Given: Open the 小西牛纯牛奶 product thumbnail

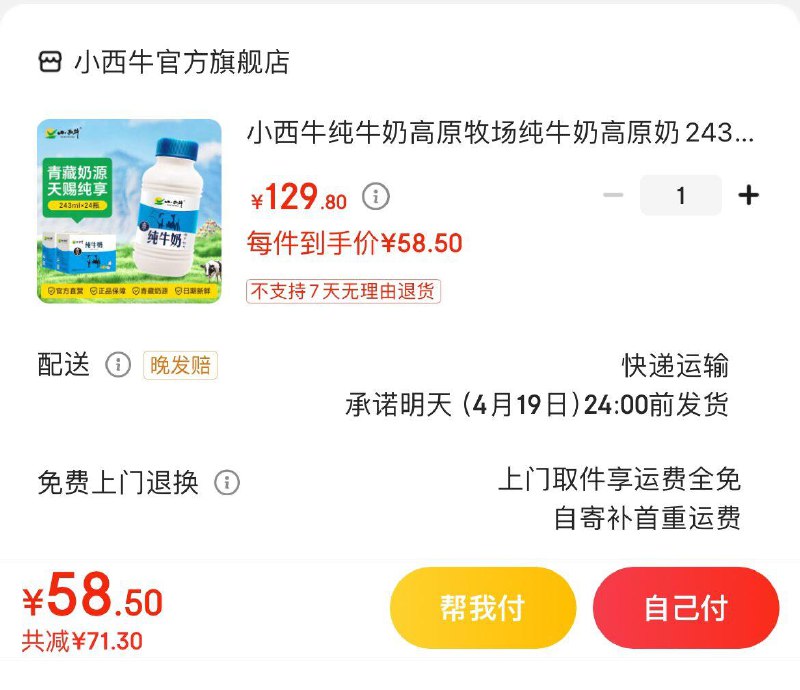Looking at the screenshot, I should coord(129,211).
